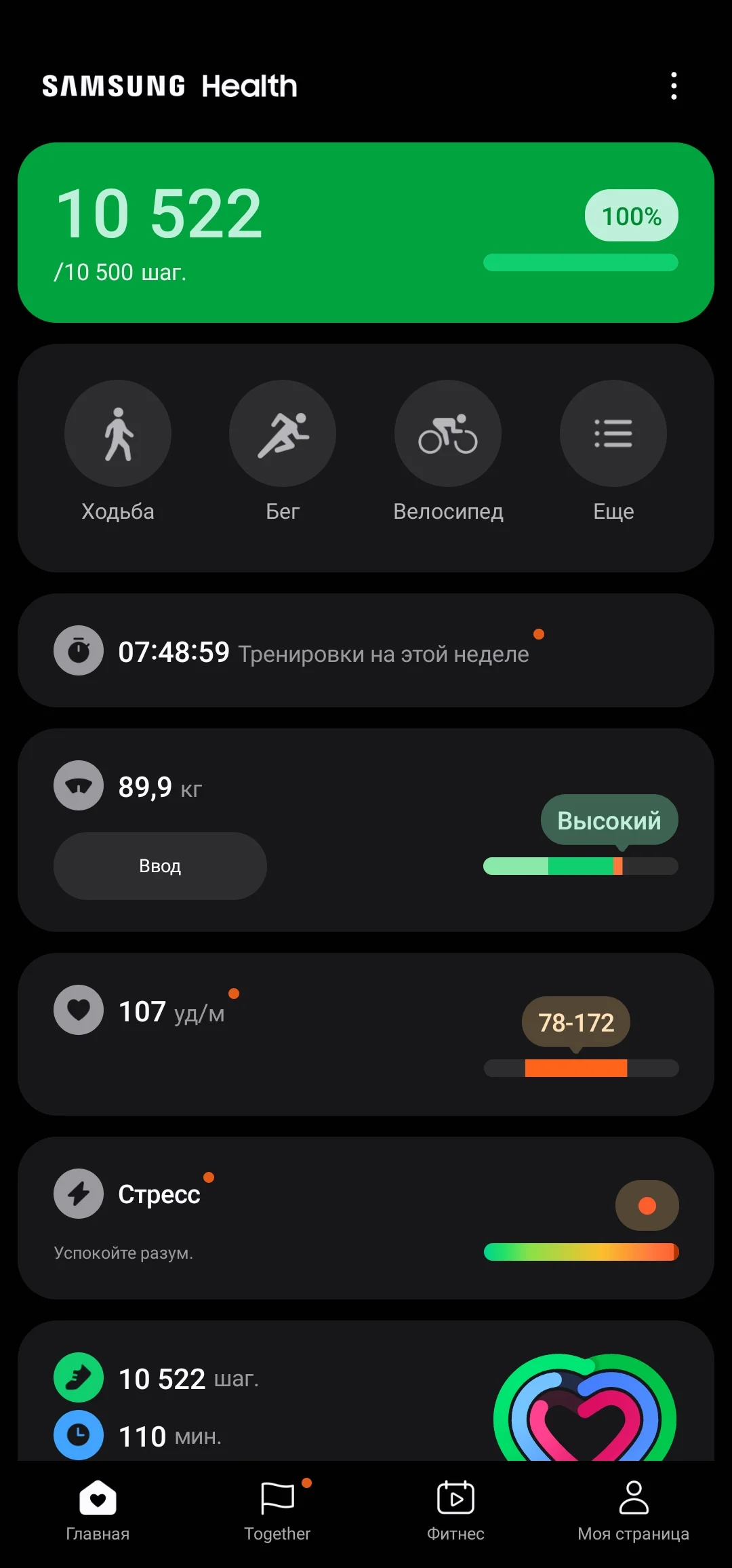Screen dimensions: 732x1568
Task: Open the Стресс lightning bolt icon
Action: 78,1193
